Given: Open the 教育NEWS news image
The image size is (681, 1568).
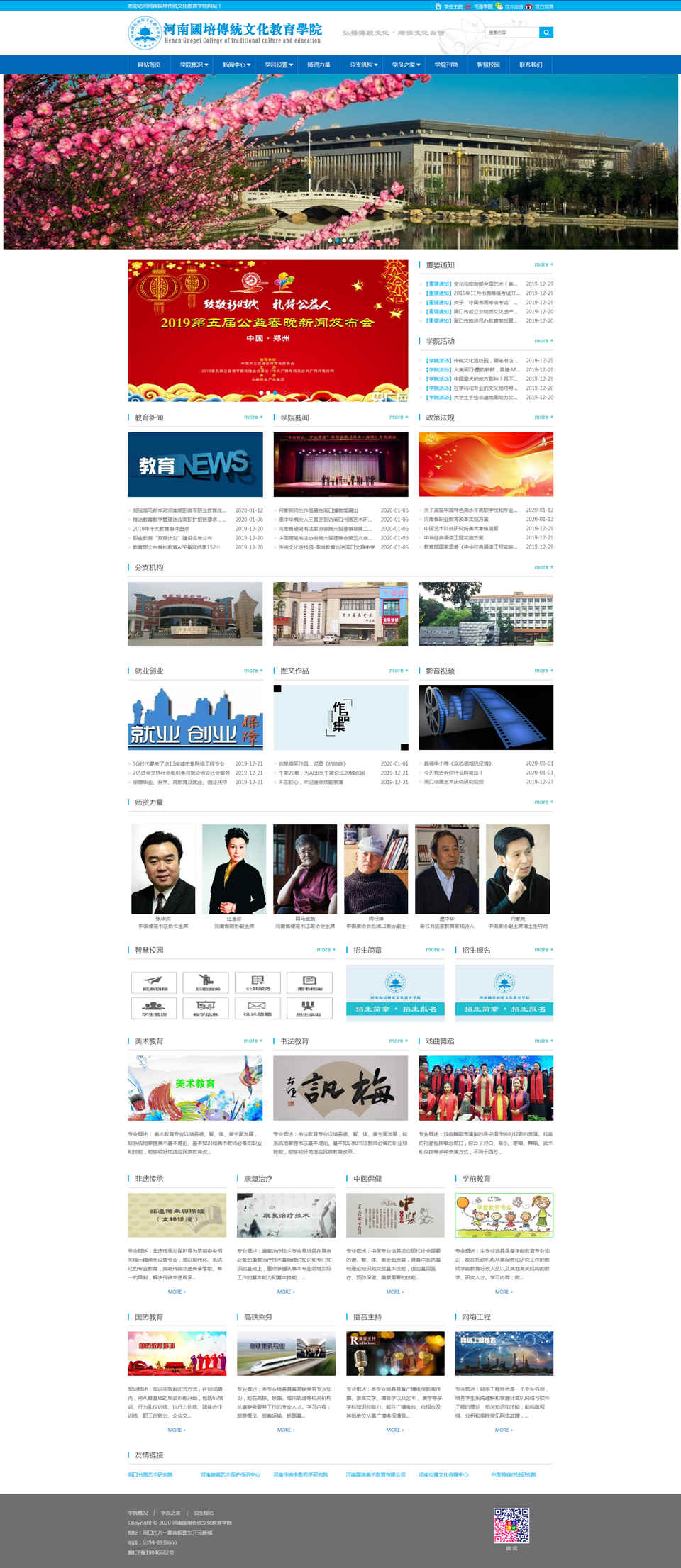Looking at the screenshot, I should click(x=195, y=464).
